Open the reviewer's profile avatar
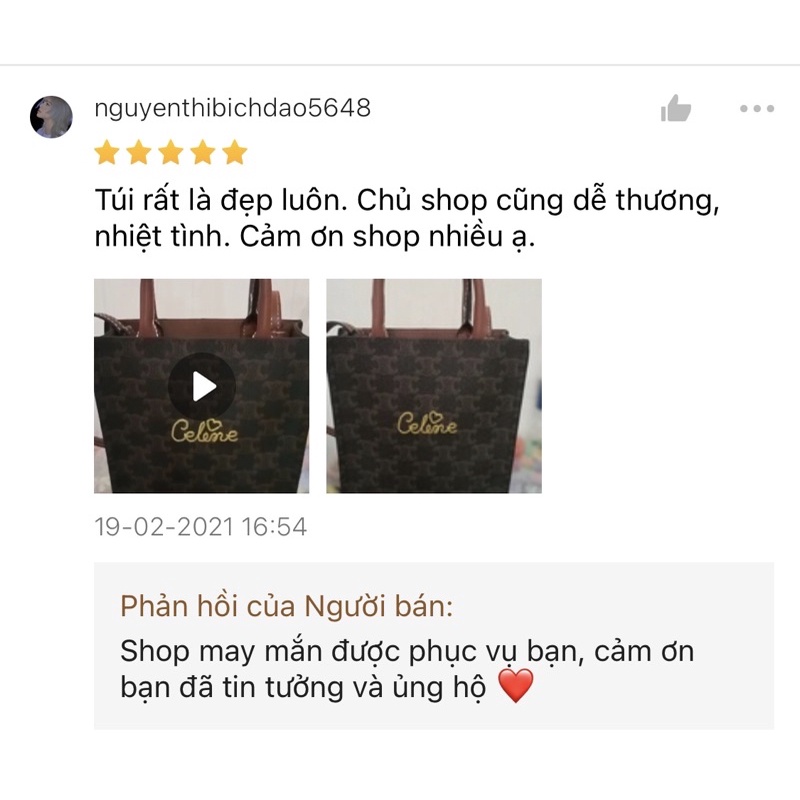This screenshot has width=800, height=800. pos(51,117)
